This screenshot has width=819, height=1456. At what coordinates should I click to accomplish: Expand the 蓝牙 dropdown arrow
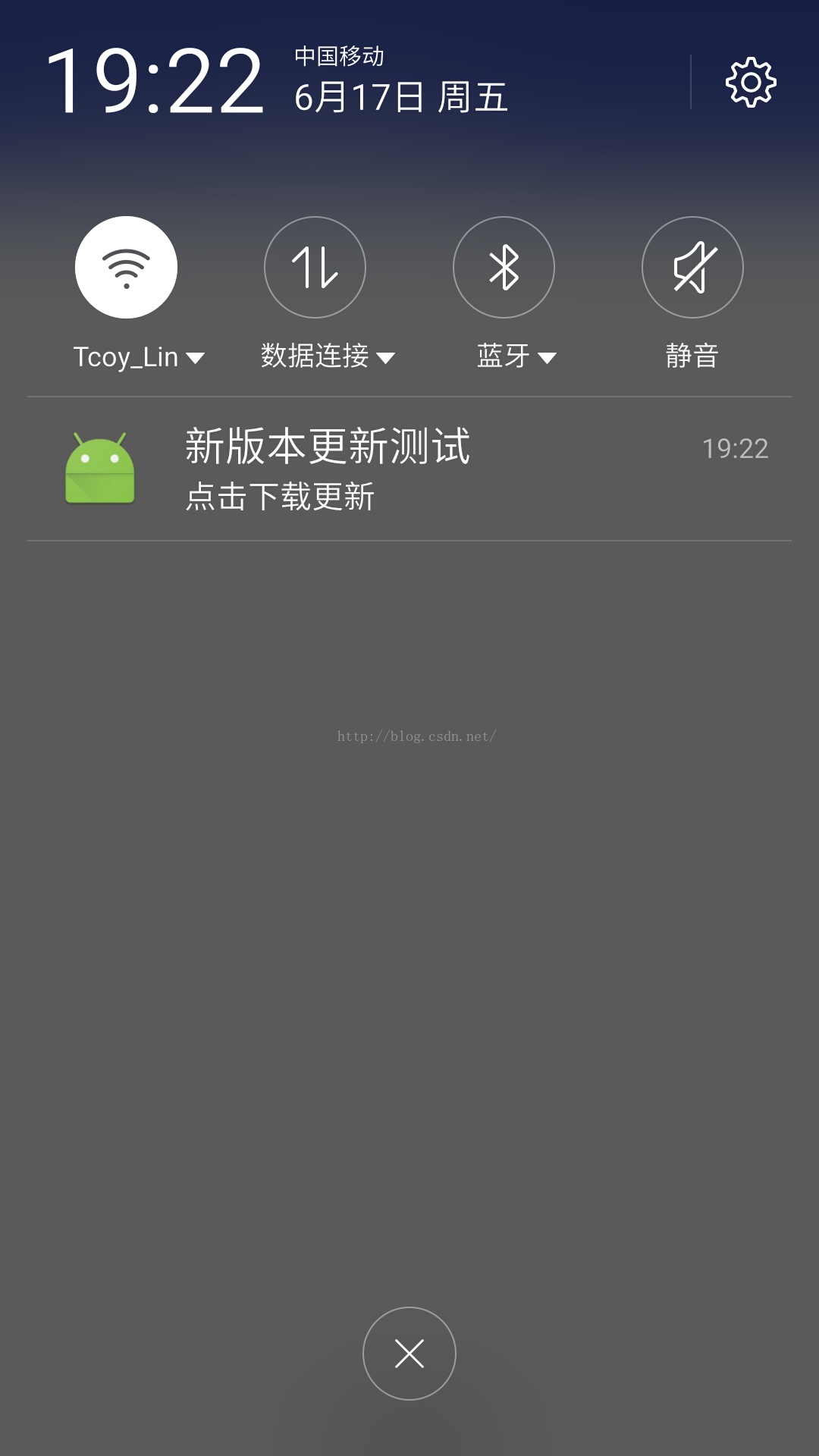547,358
